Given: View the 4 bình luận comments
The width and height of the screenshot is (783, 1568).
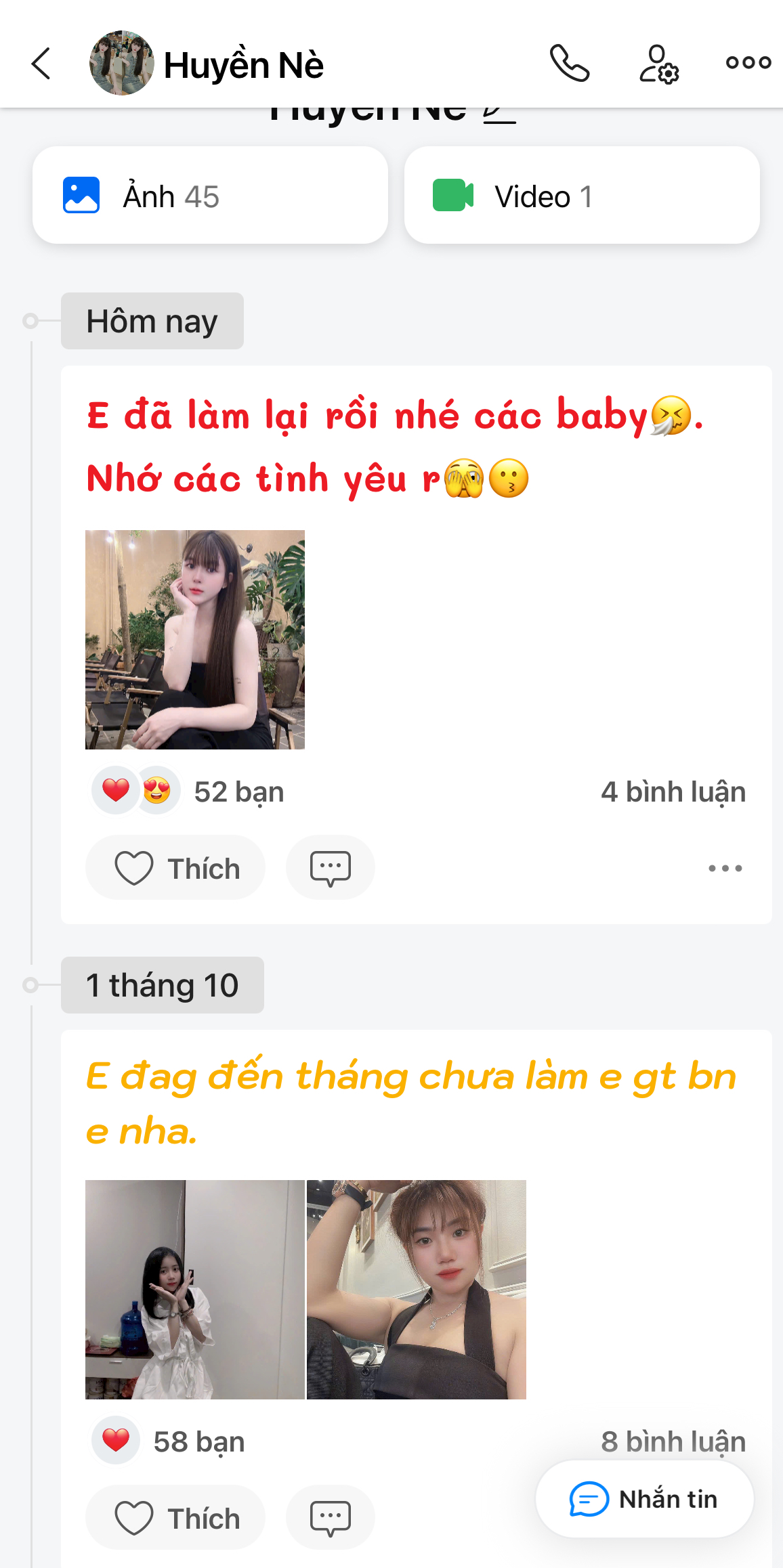Looking at the screenshot, I should pos(673,791).
